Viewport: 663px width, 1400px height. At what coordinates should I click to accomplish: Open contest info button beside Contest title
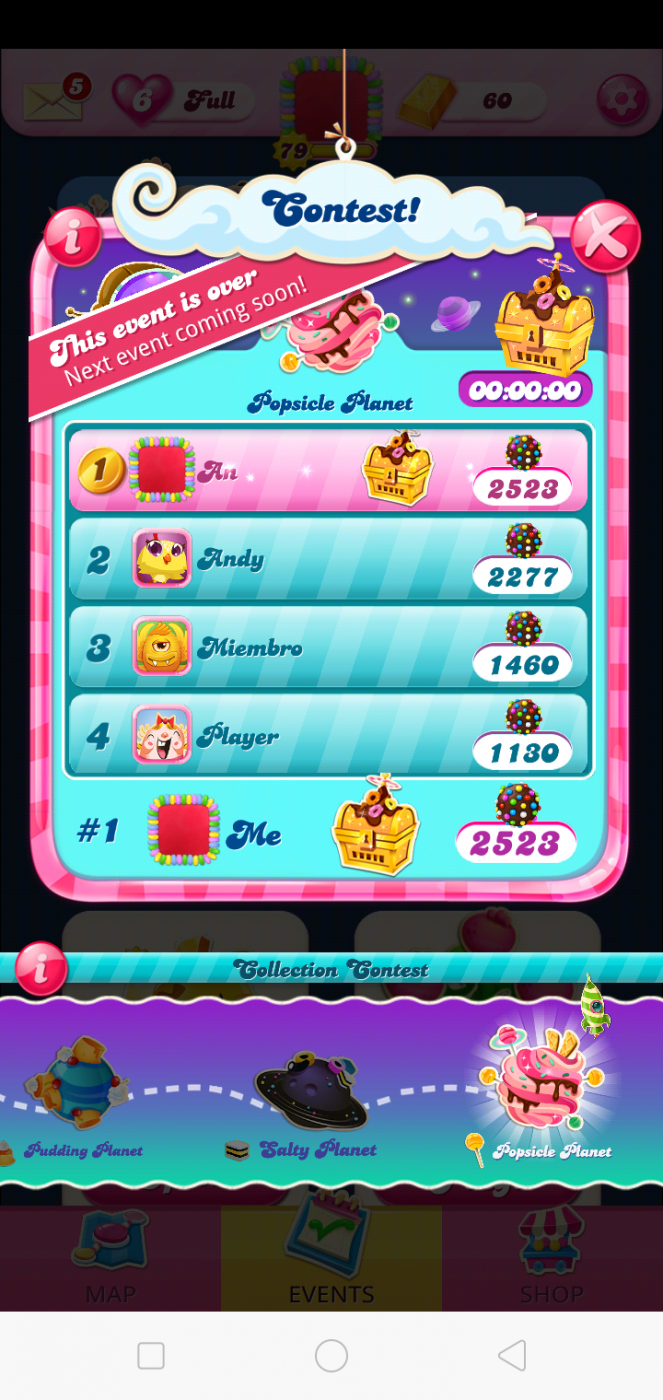click(71, 237)
